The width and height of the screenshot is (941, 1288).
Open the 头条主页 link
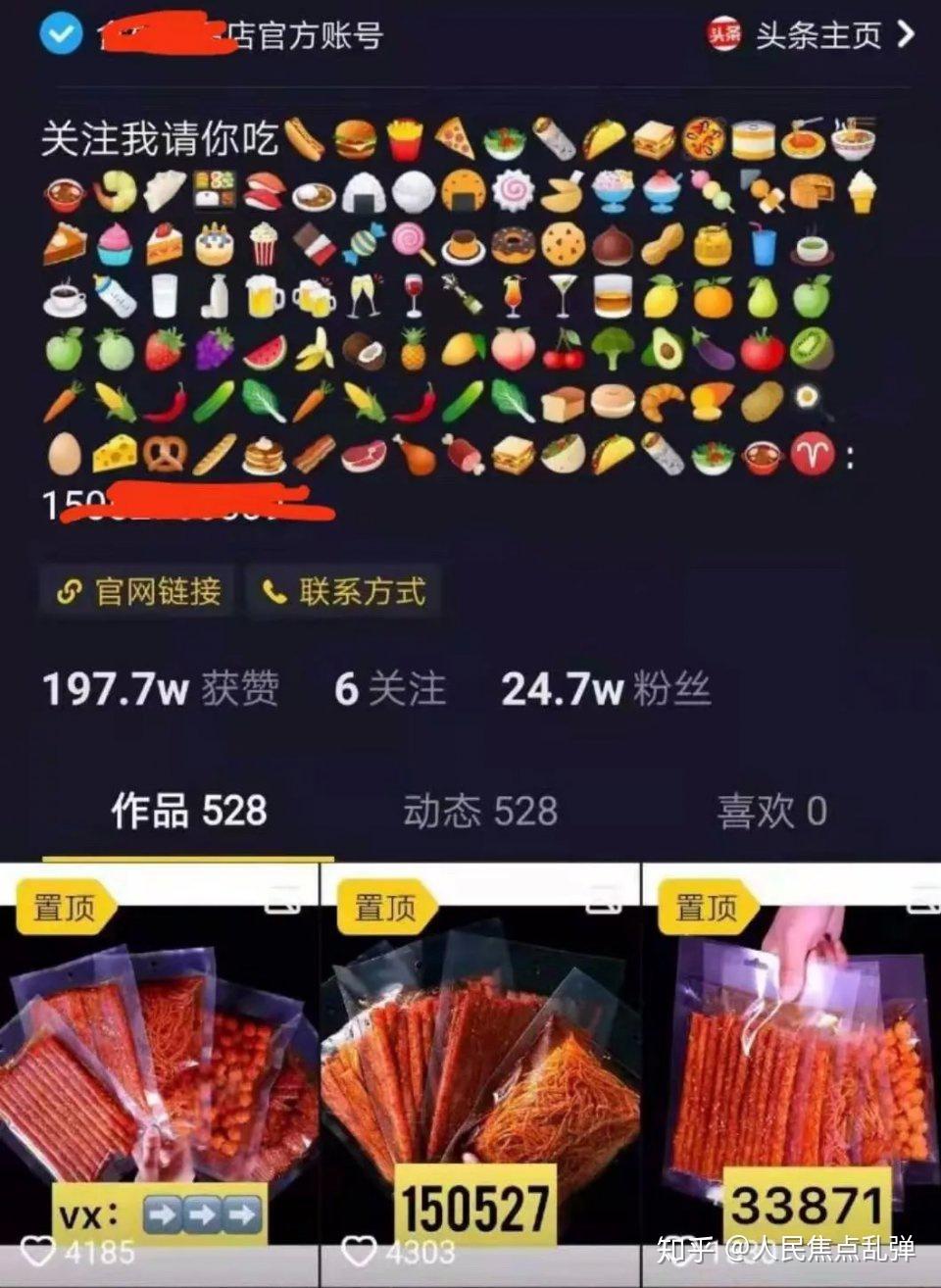coord(814,35)
